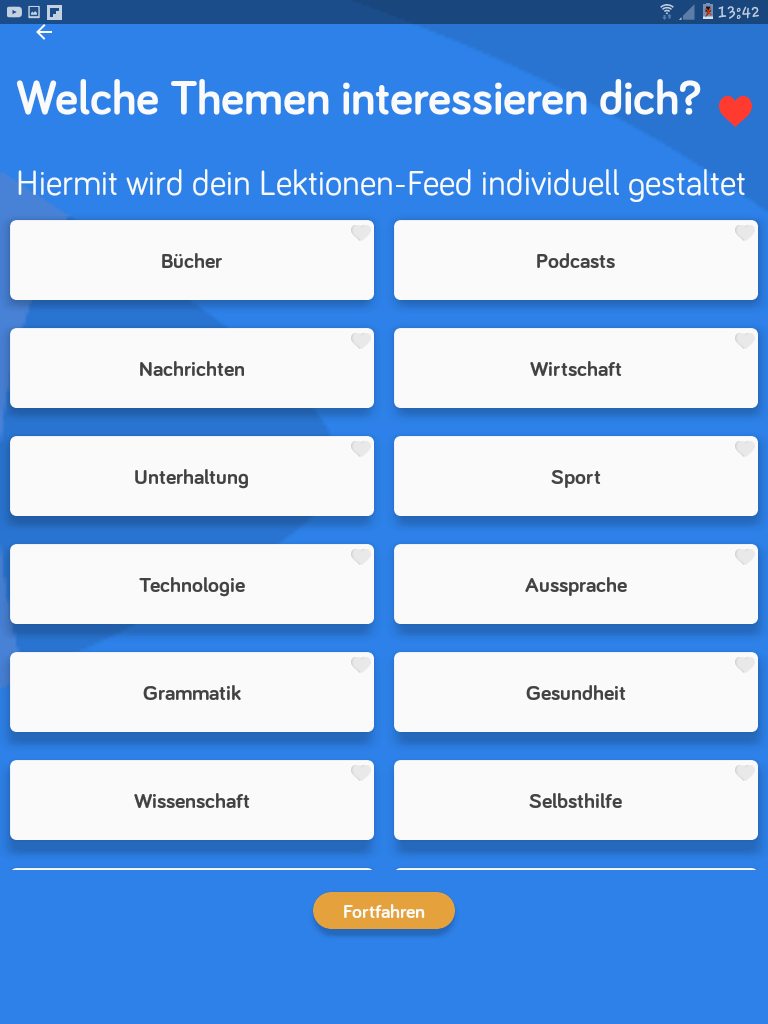Tap the Grammatik topic

pyautogui.click(x=192, y=693)
